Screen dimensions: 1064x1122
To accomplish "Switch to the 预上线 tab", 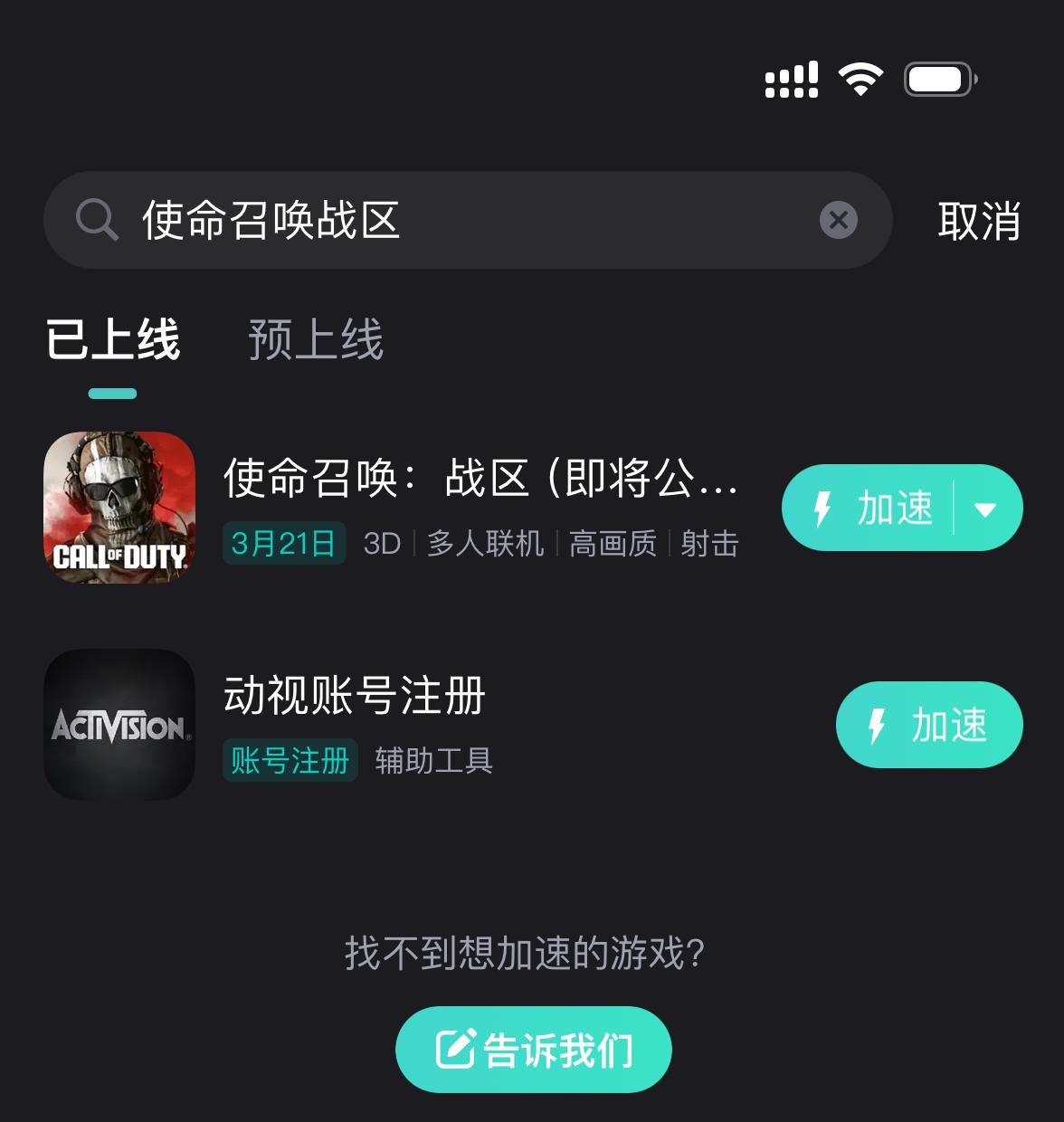I will tap(315, 341).
